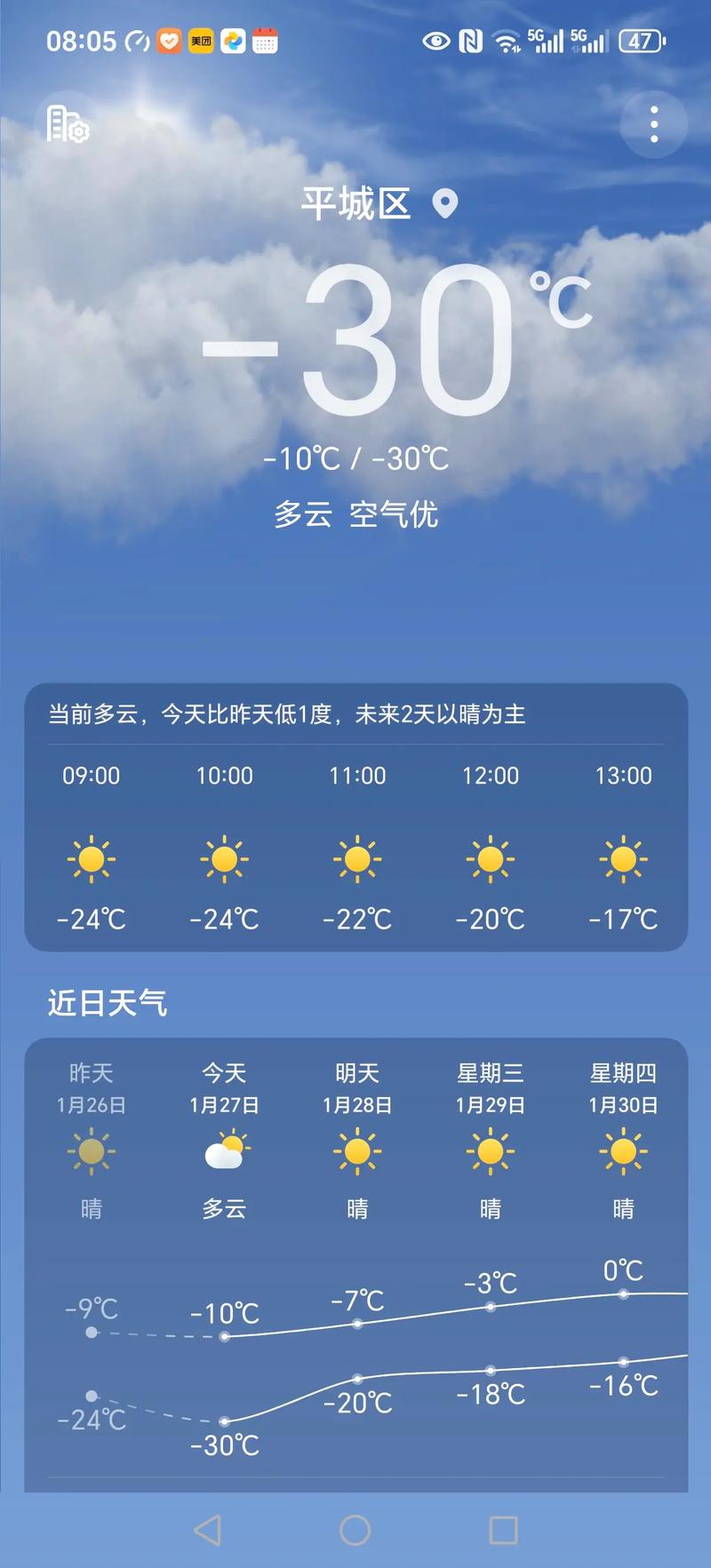Tap the Wi-Fi icon in the status bar
Screen dimensions: 711x1568
click(505, 39)
